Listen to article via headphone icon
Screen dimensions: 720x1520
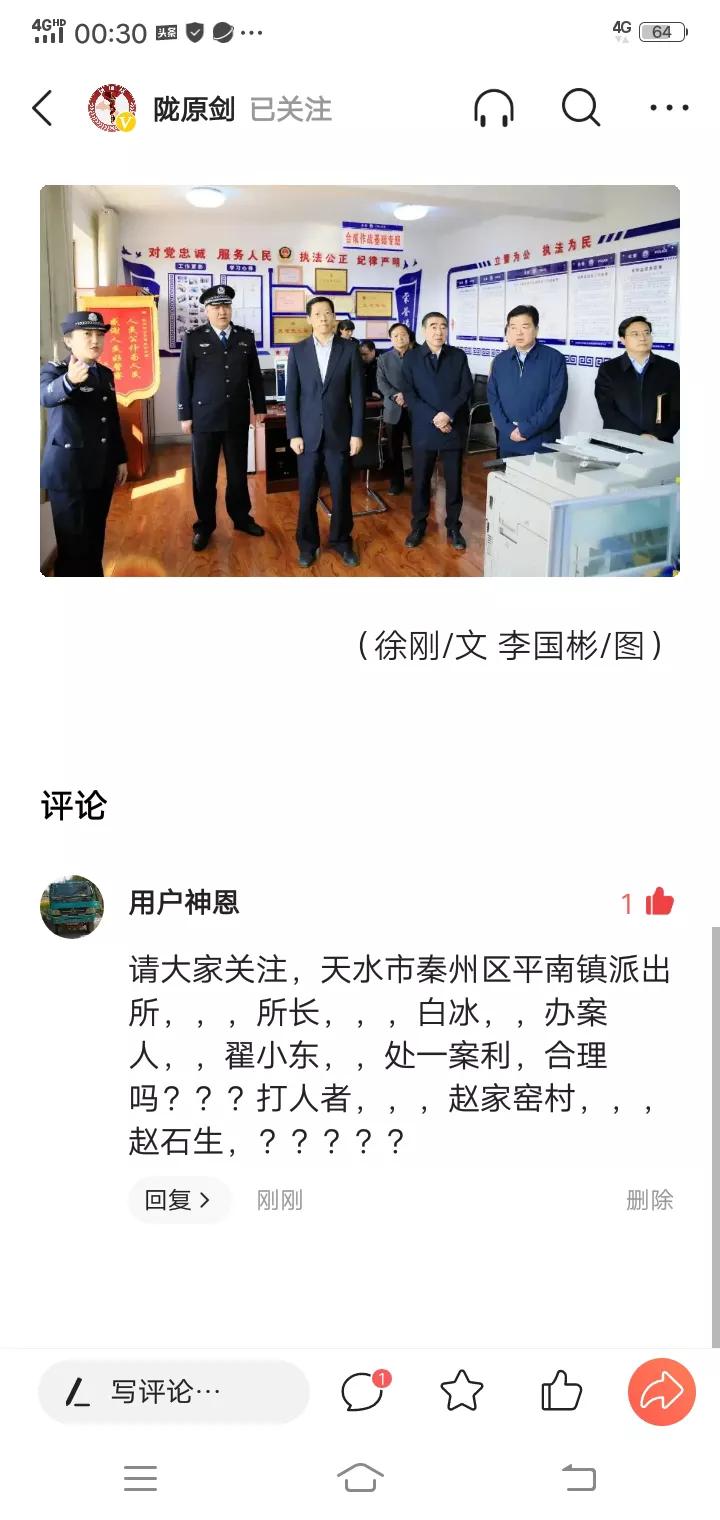pyautogui.click(x=493, y=108)
